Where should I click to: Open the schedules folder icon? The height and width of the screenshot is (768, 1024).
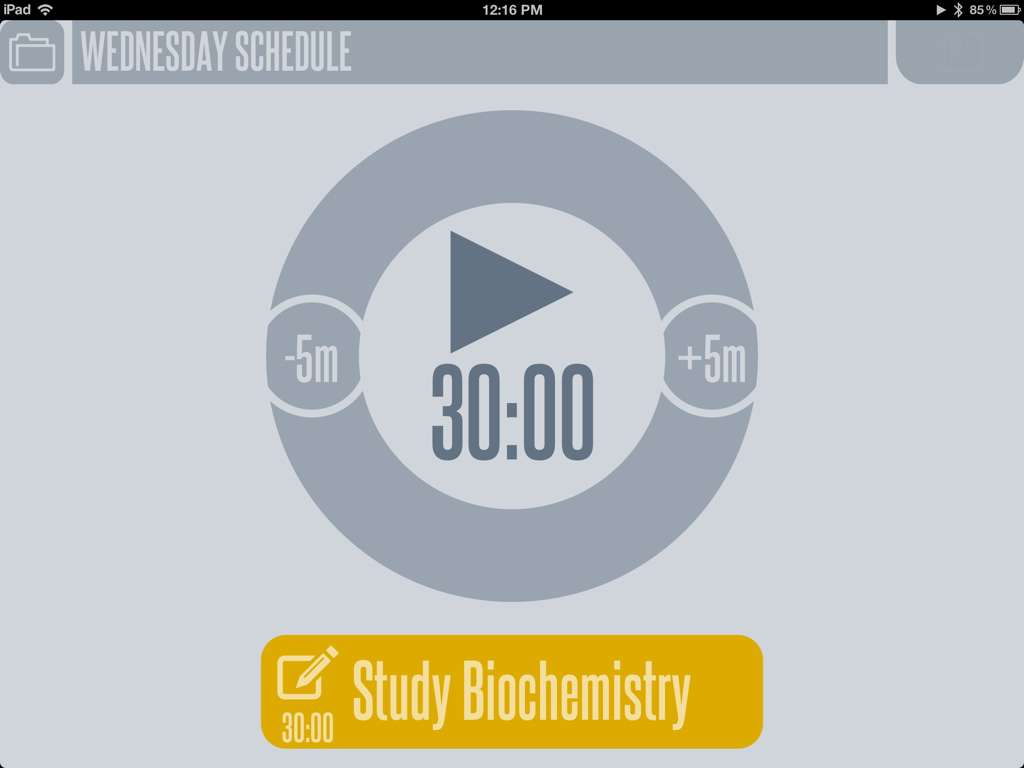(32, 53)
